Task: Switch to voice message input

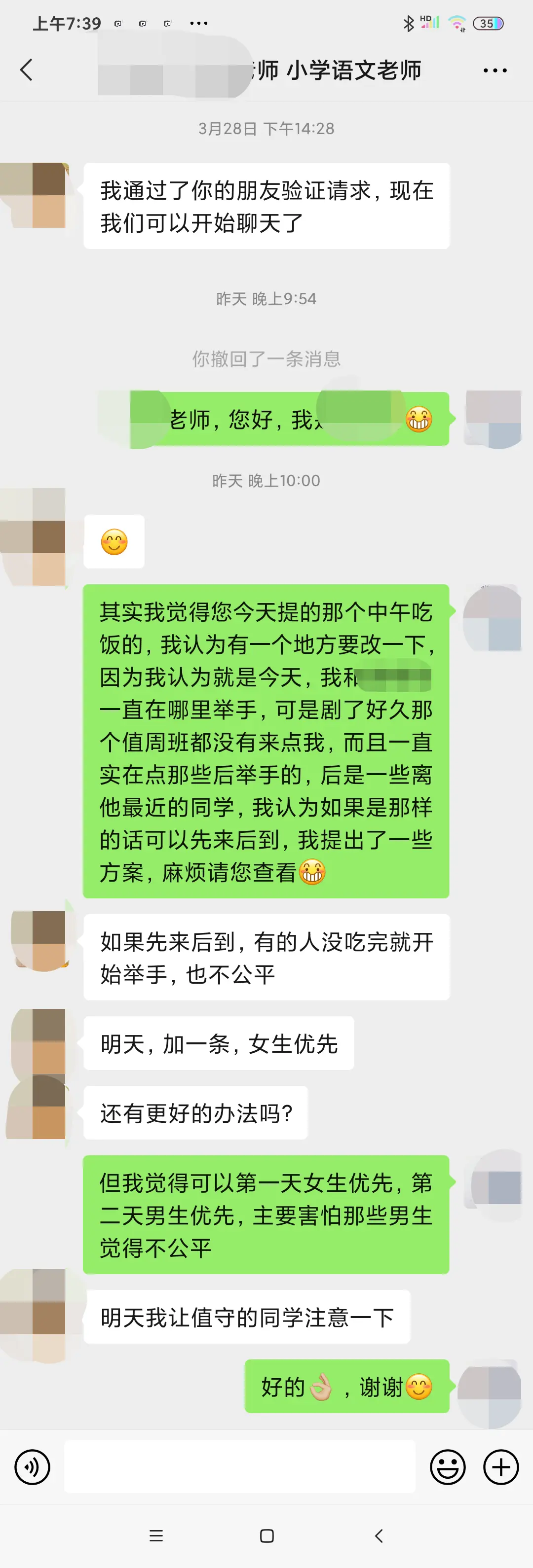Action: click(x=32, y=1467)
